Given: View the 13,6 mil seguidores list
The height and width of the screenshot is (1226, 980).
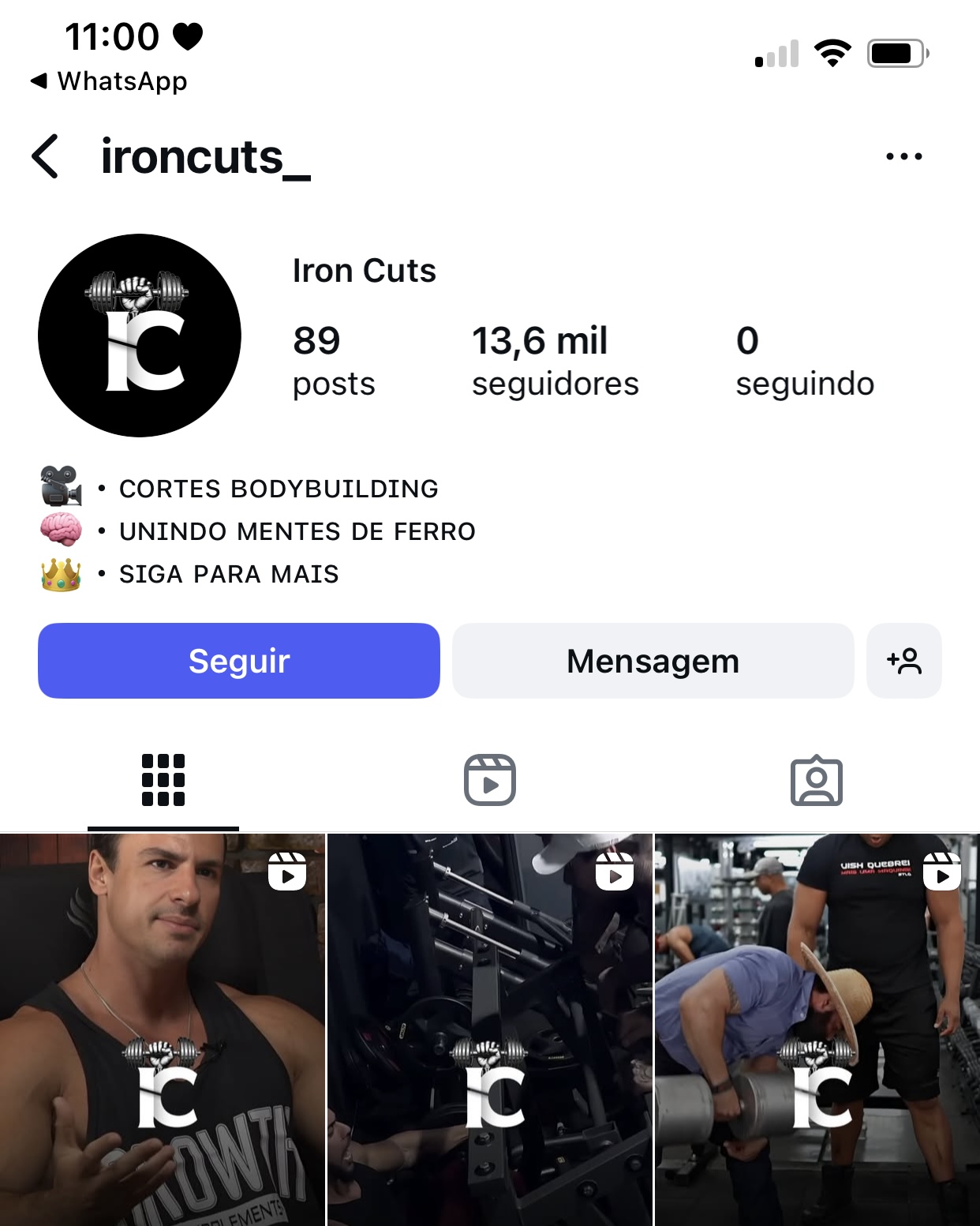Looking at the screenshot, I should tap(555, 361).
